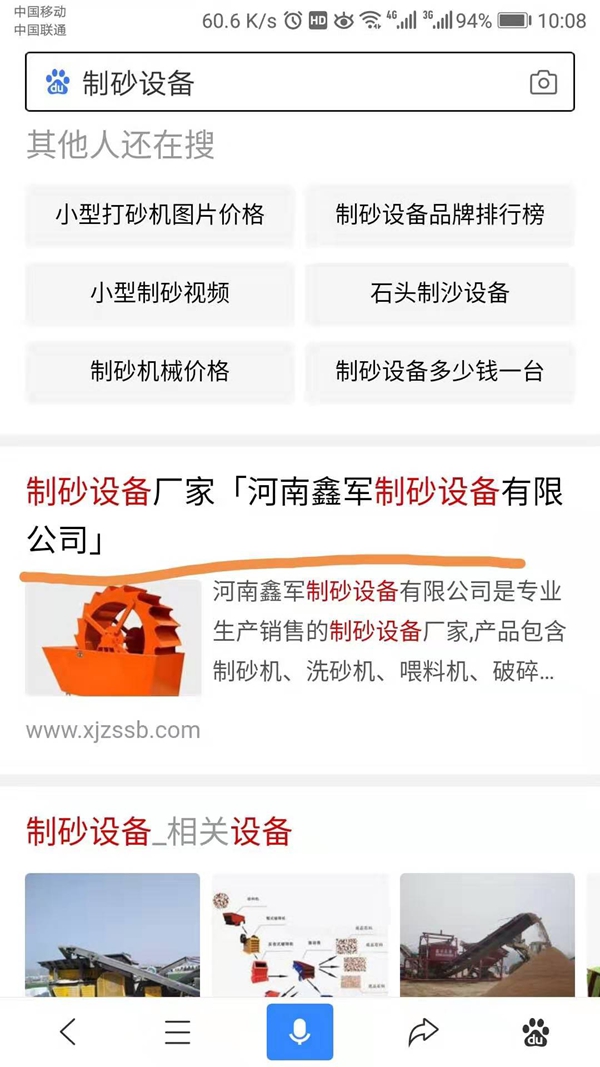Select suggestion 石头制沙设备

(440, 293)
